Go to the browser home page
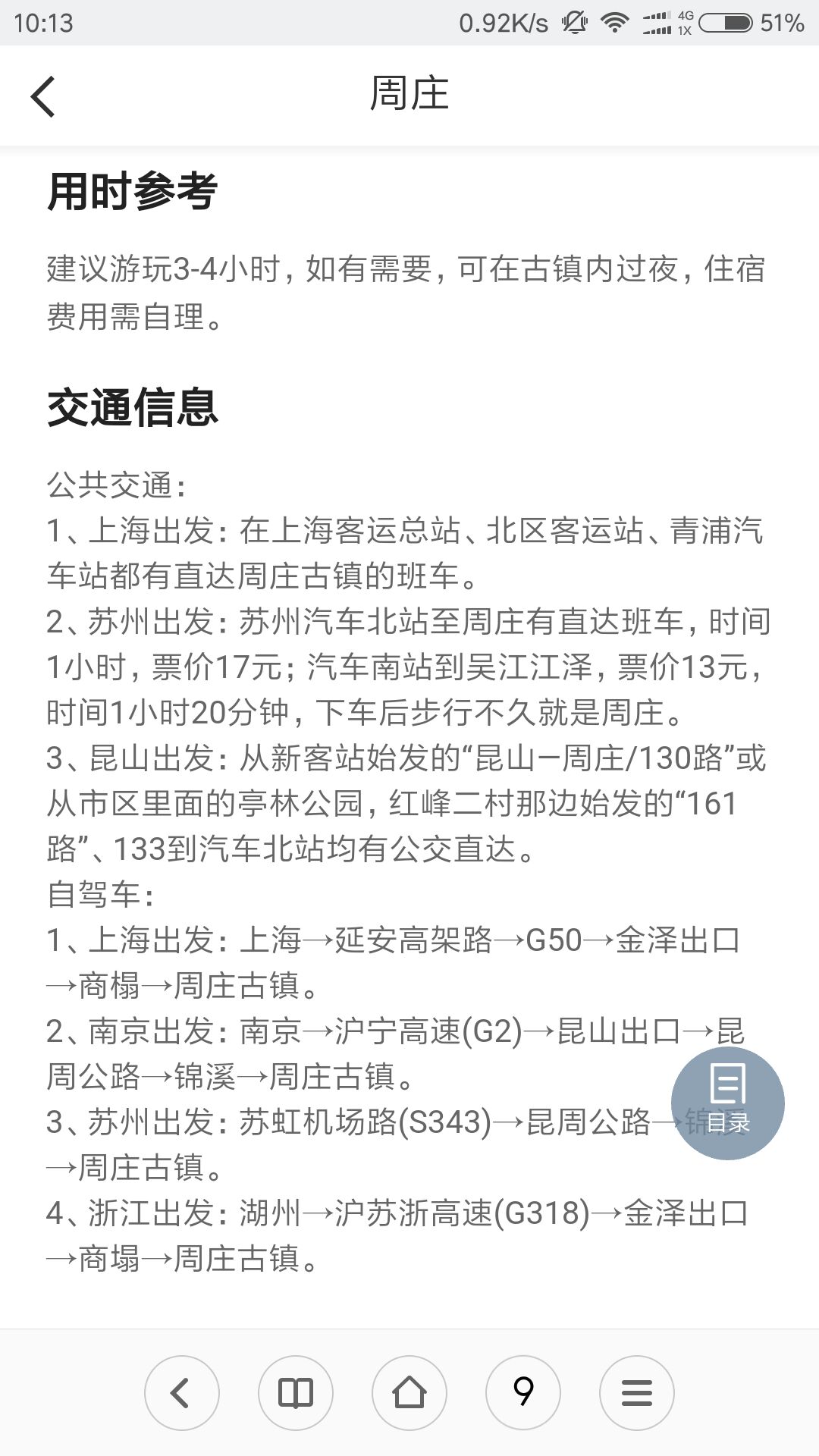 point(409,1393)
